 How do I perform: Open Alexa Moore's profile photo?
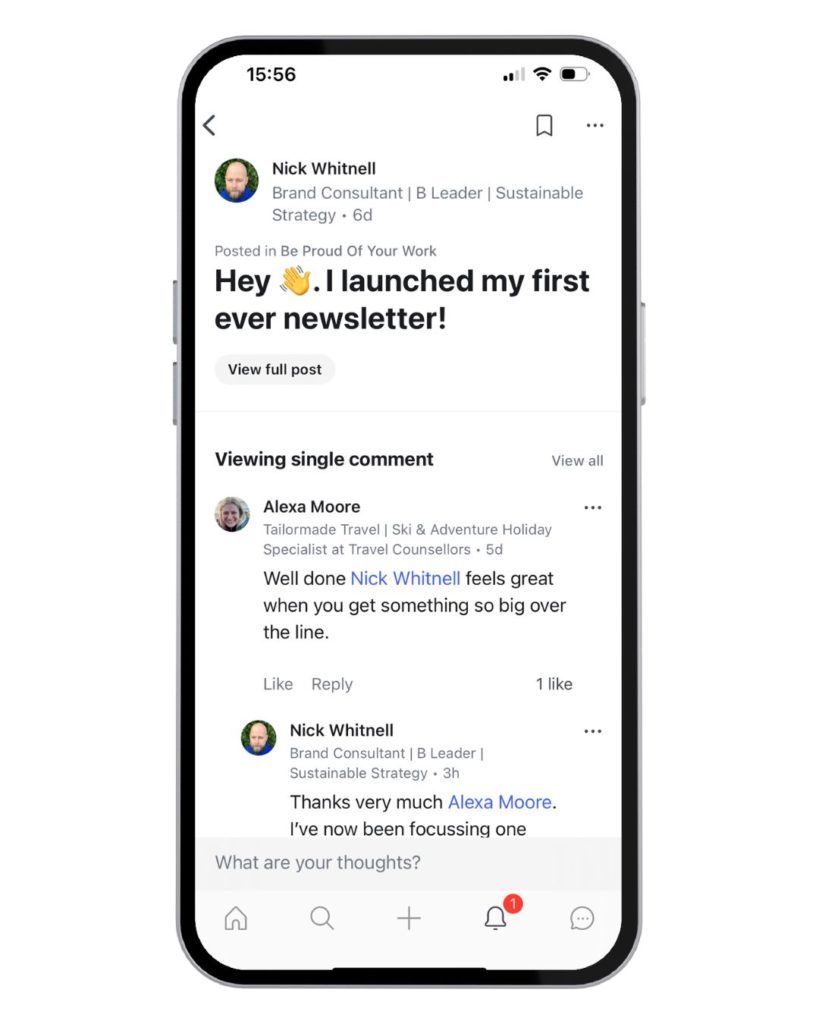coord(232,514)
